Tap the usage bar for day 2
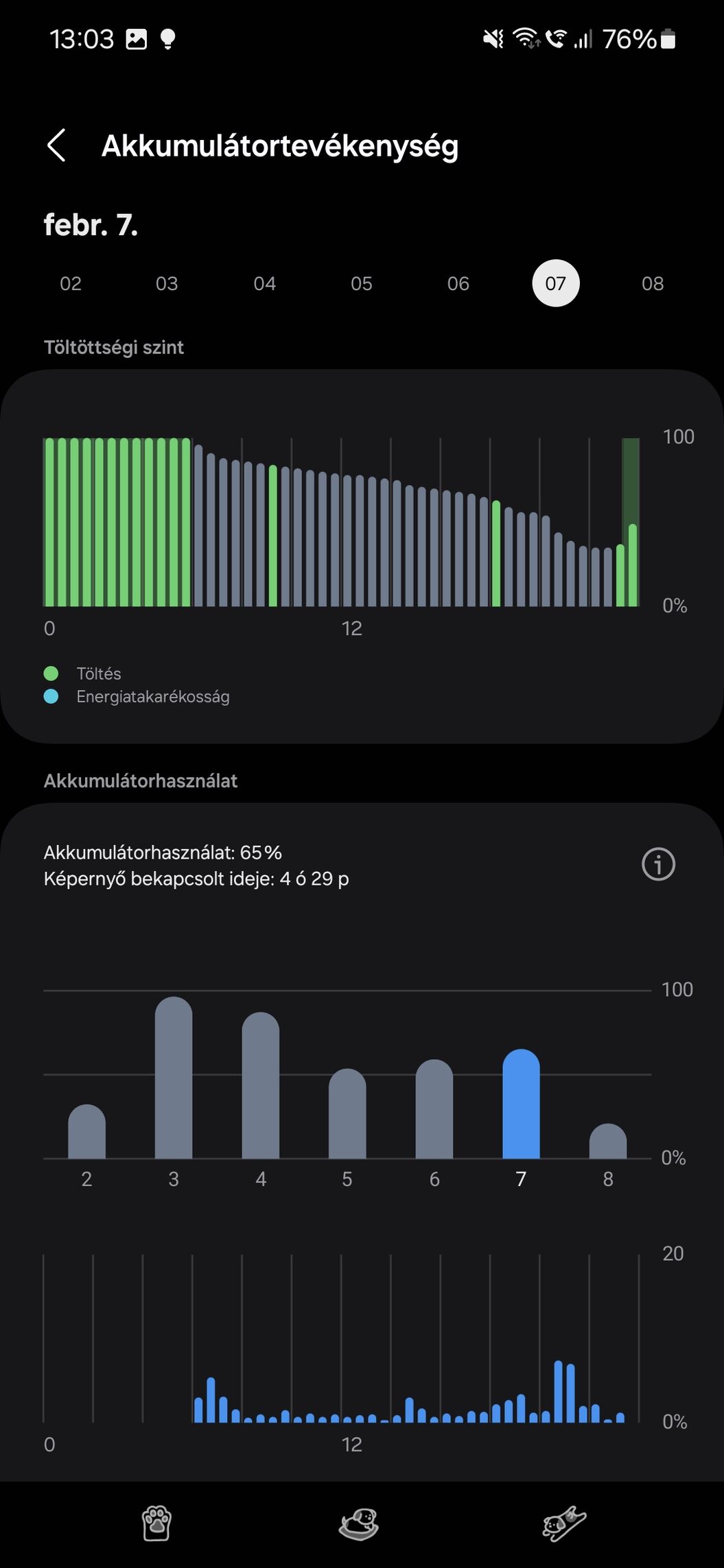 point(87,1133)
